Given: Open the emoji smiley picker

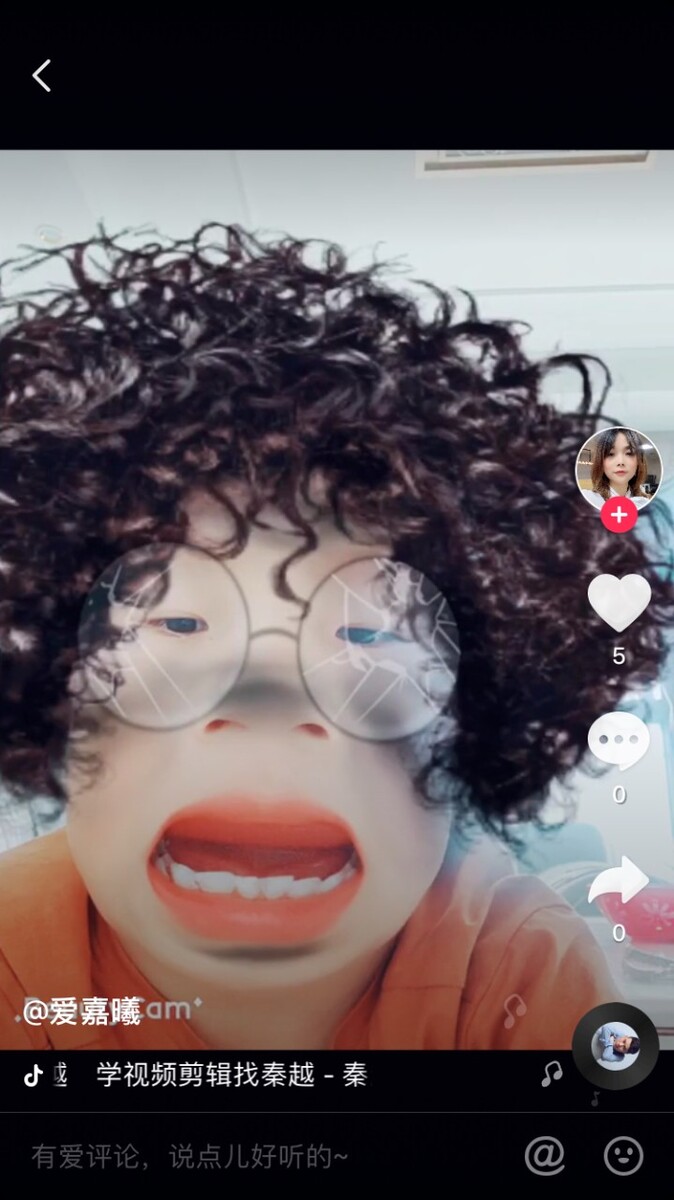Looking at the screenshot, I should point(624,1156).
